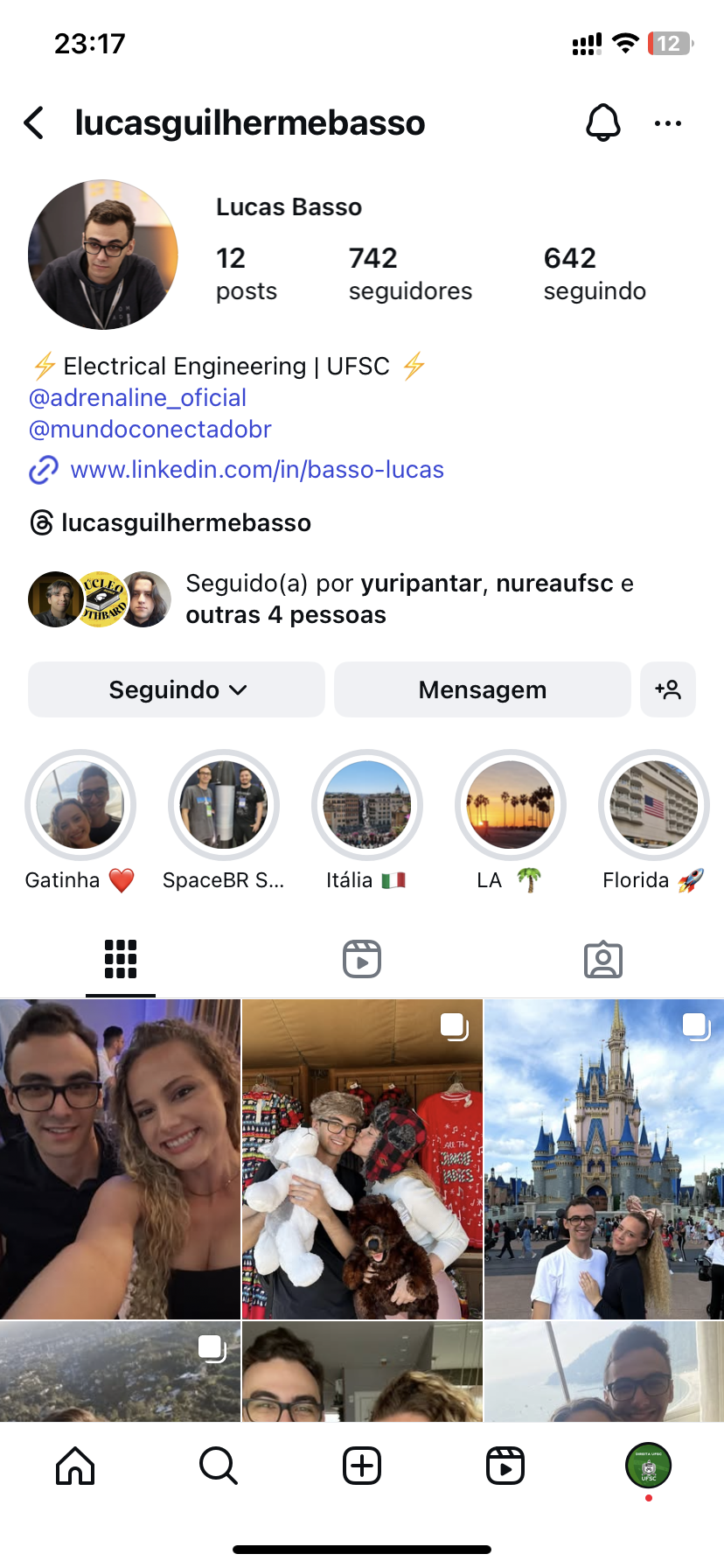View the Gatinha story highlight
724x1568 pixels.
(80, 805)
